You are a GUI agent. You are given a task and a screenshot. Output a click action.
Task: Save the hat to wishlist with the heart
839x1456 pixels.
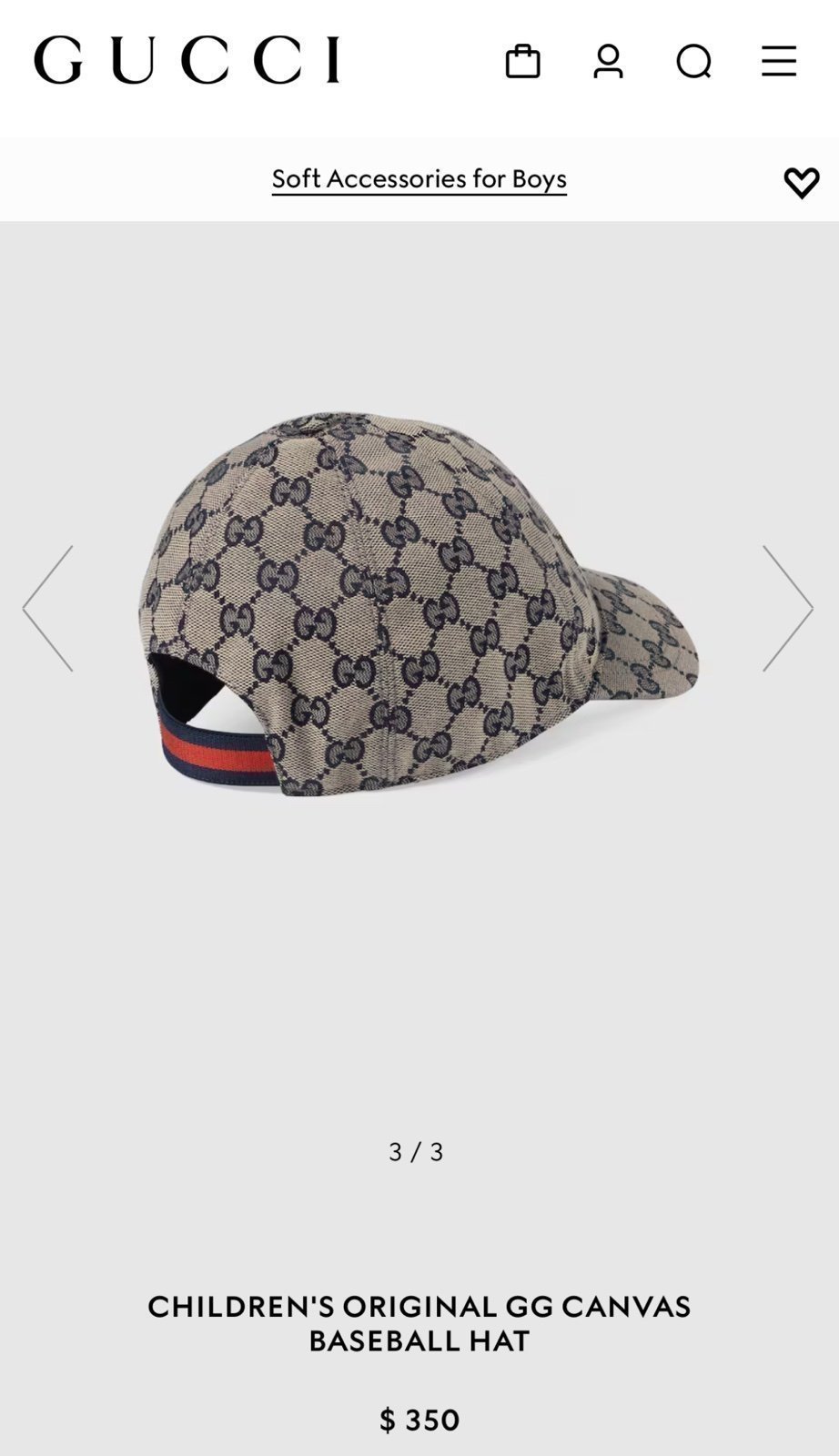click(x=802, y=183)
